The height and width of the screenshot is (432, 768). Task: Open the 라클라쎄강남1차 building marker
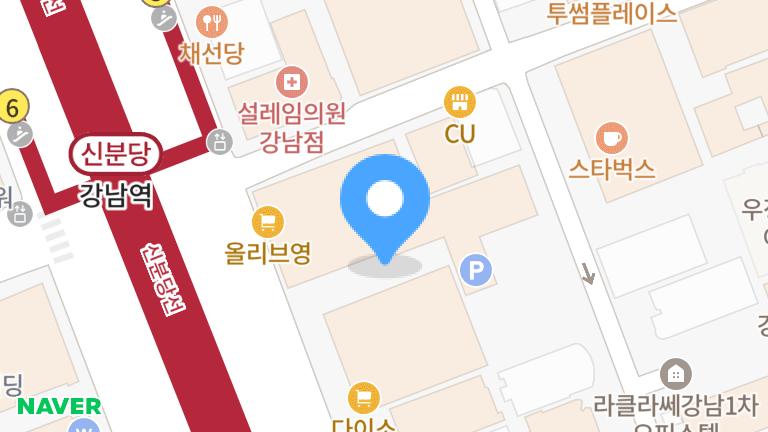[676, 375]
